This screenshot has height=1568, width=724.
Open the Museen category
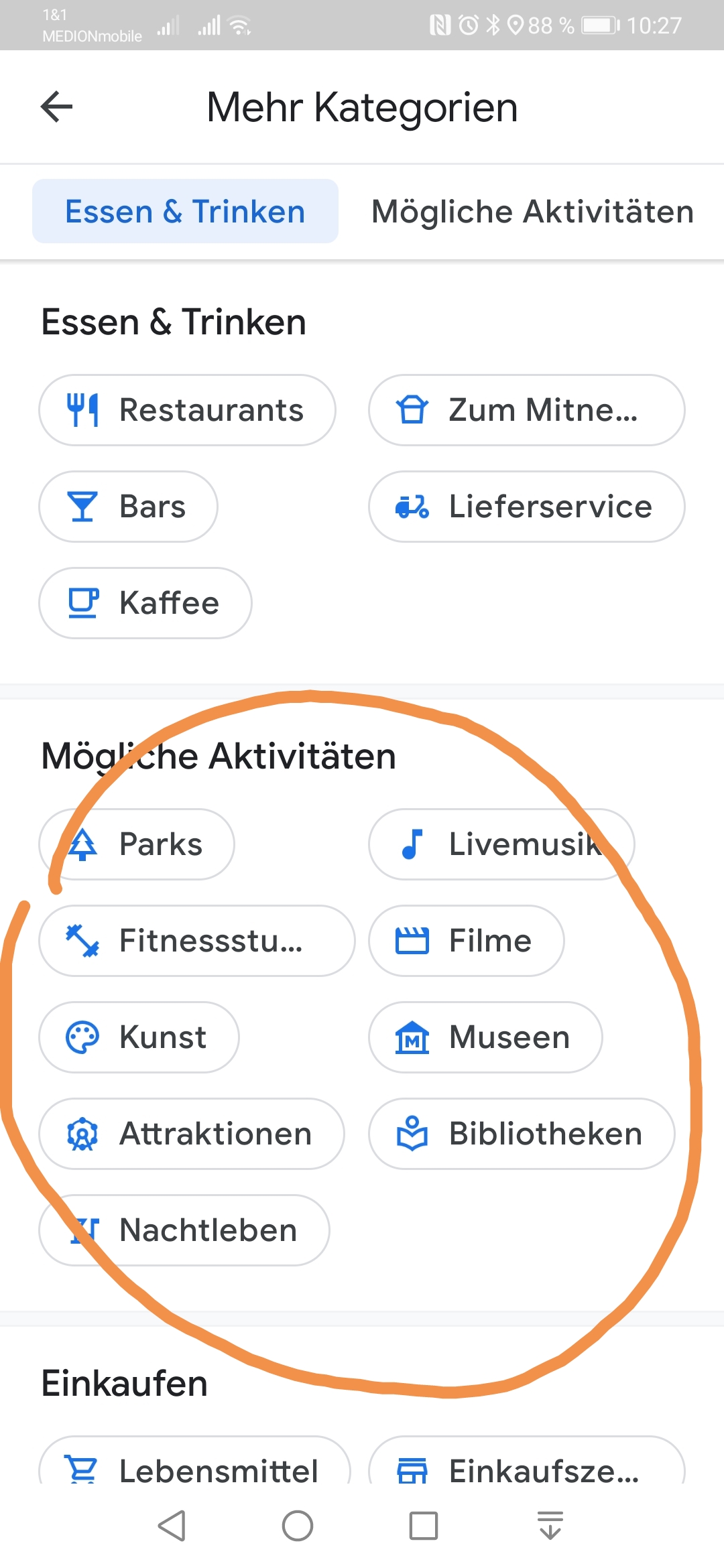[485, 1037]
